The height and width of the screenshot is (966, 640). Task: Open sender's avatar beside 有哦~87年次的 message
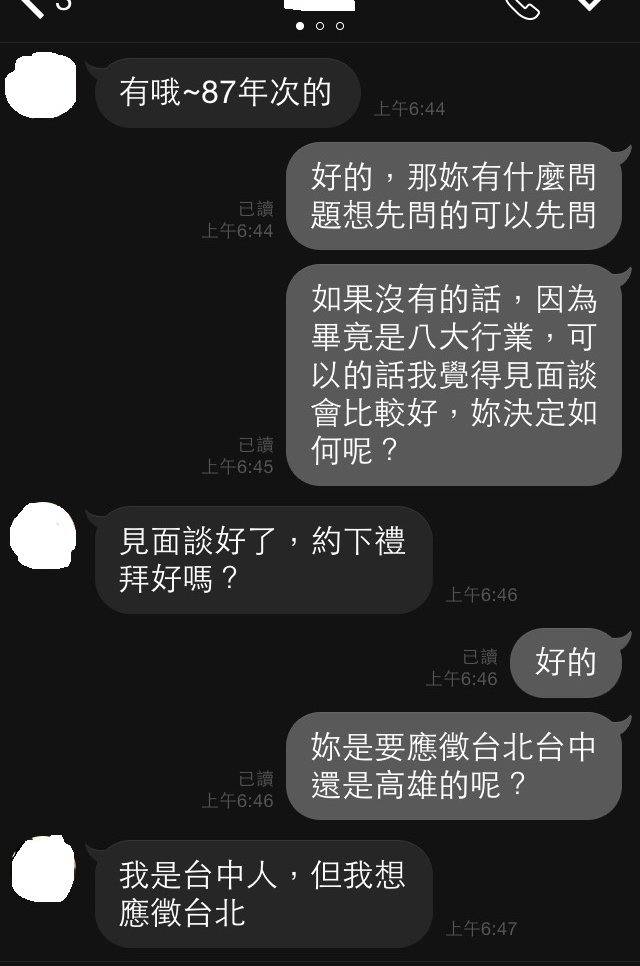coord(41,85)
